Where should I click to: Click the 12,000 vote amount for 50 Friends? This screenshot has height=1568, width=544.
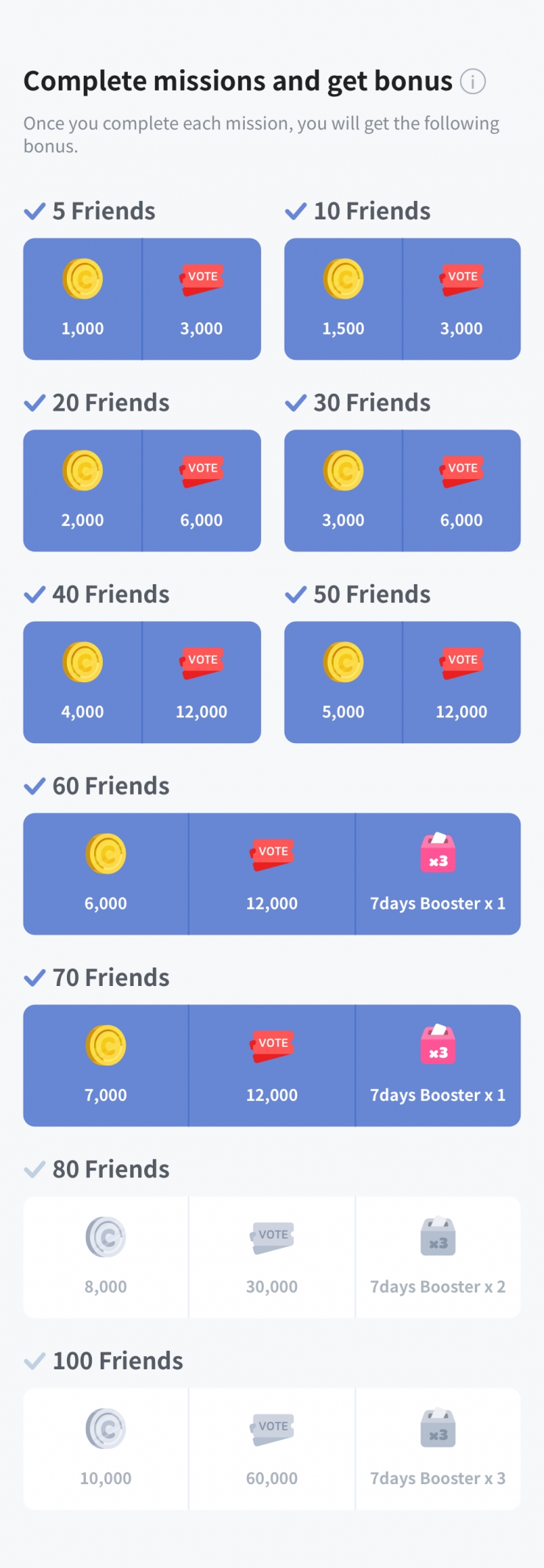tap(462, 712)
